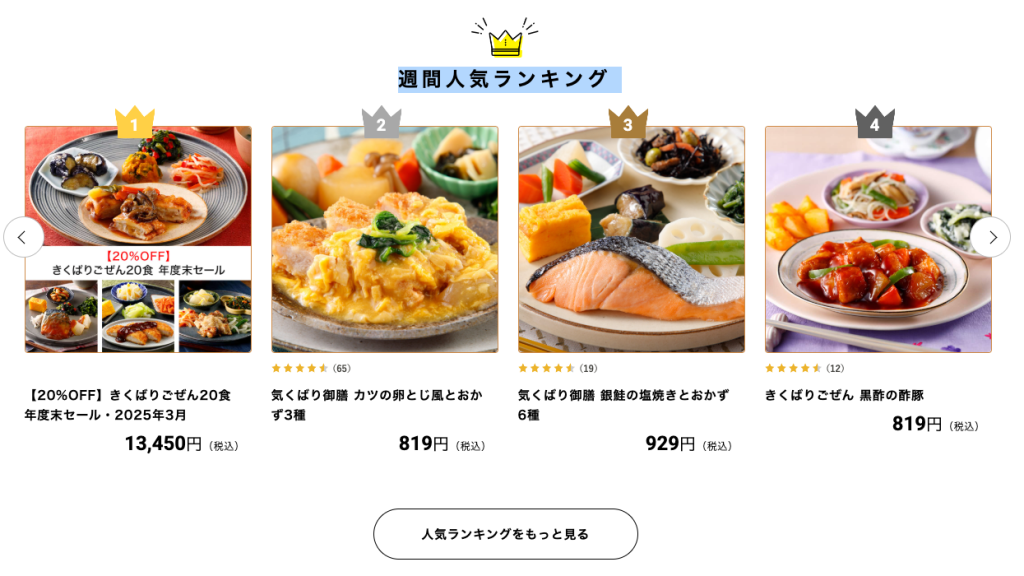This screenshot has width=1024, height=576.
Task: Tap 人気ランキングをもっと見る button
Action: (x=505, y=534)
